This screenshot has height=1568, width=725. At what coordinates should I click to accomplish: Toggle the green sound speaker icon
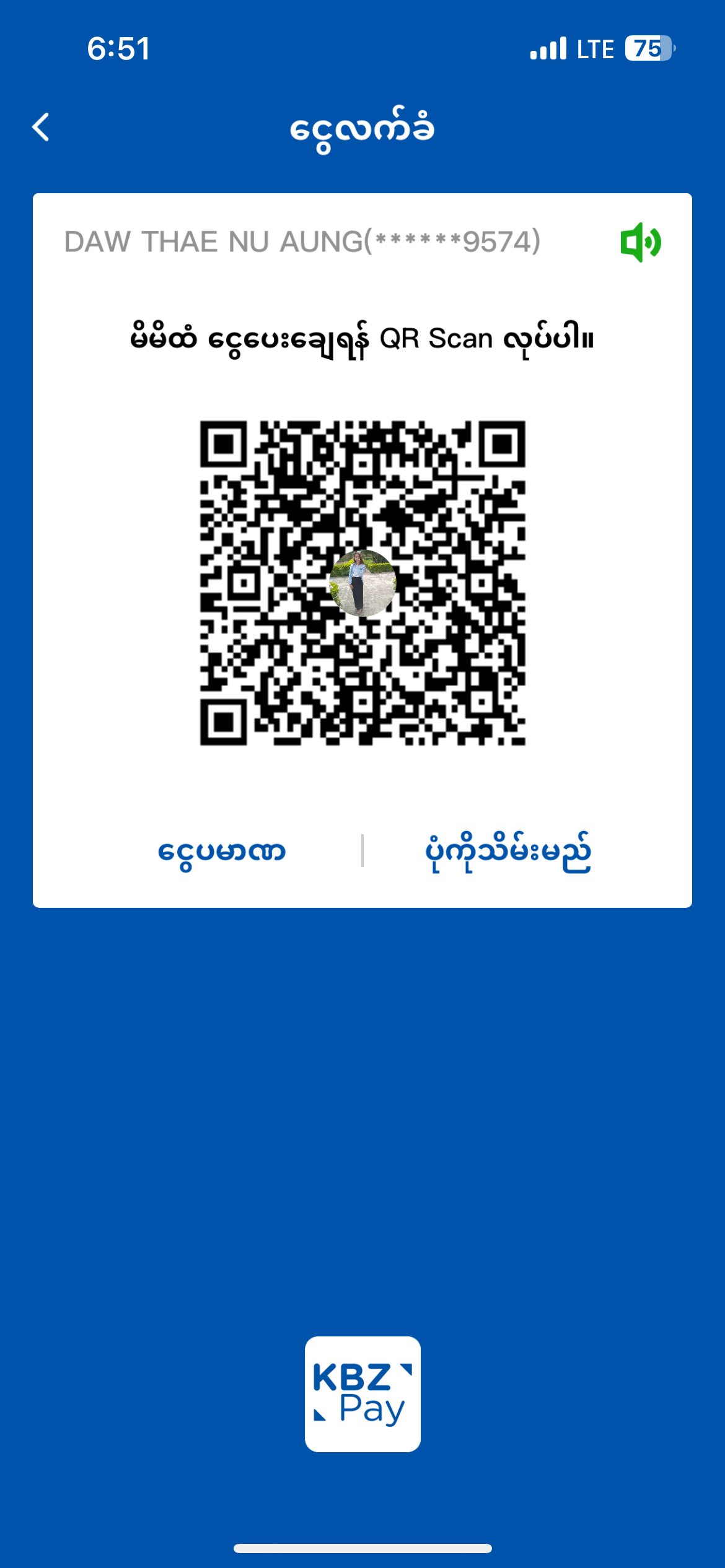[x=641, y=242]
